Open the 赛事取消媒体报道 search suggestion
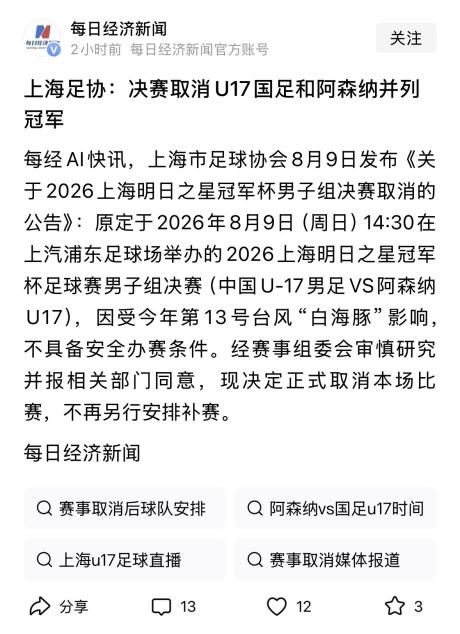Viewport: 460px width, 634px height. click(x=336, y=560)
